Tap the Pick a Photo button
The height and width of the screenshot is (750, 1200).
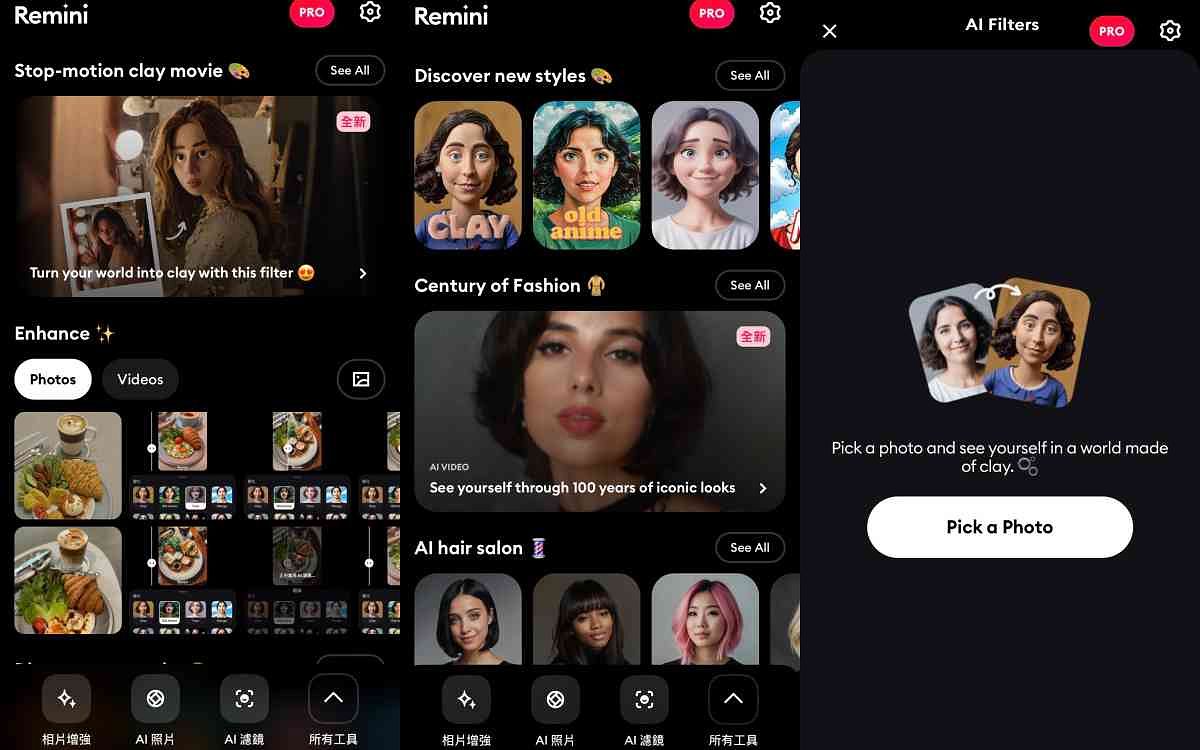(x=999, y=527)
